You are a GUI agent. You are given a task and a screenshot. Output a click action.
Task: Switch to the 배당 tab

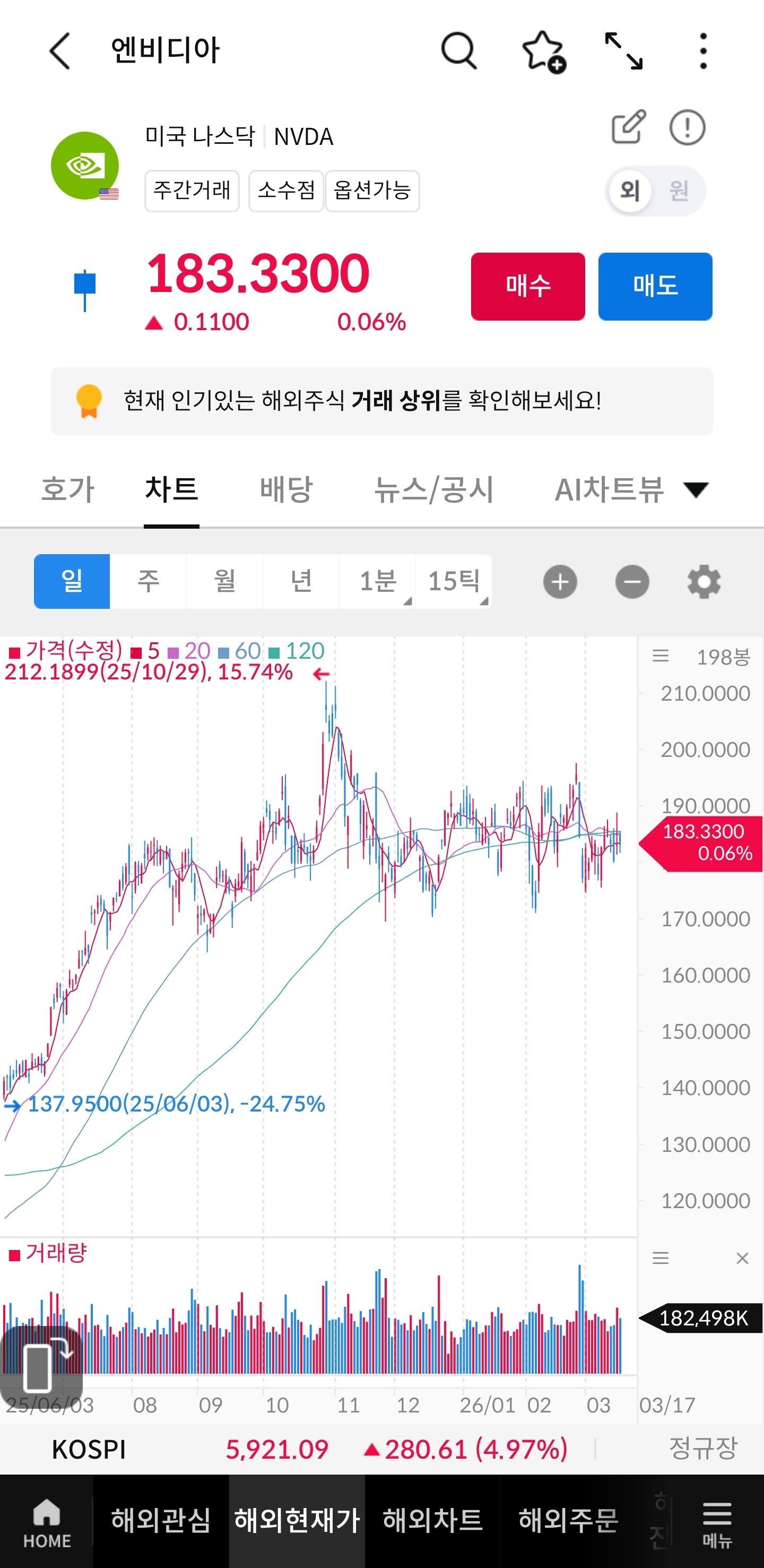(286, 489)
